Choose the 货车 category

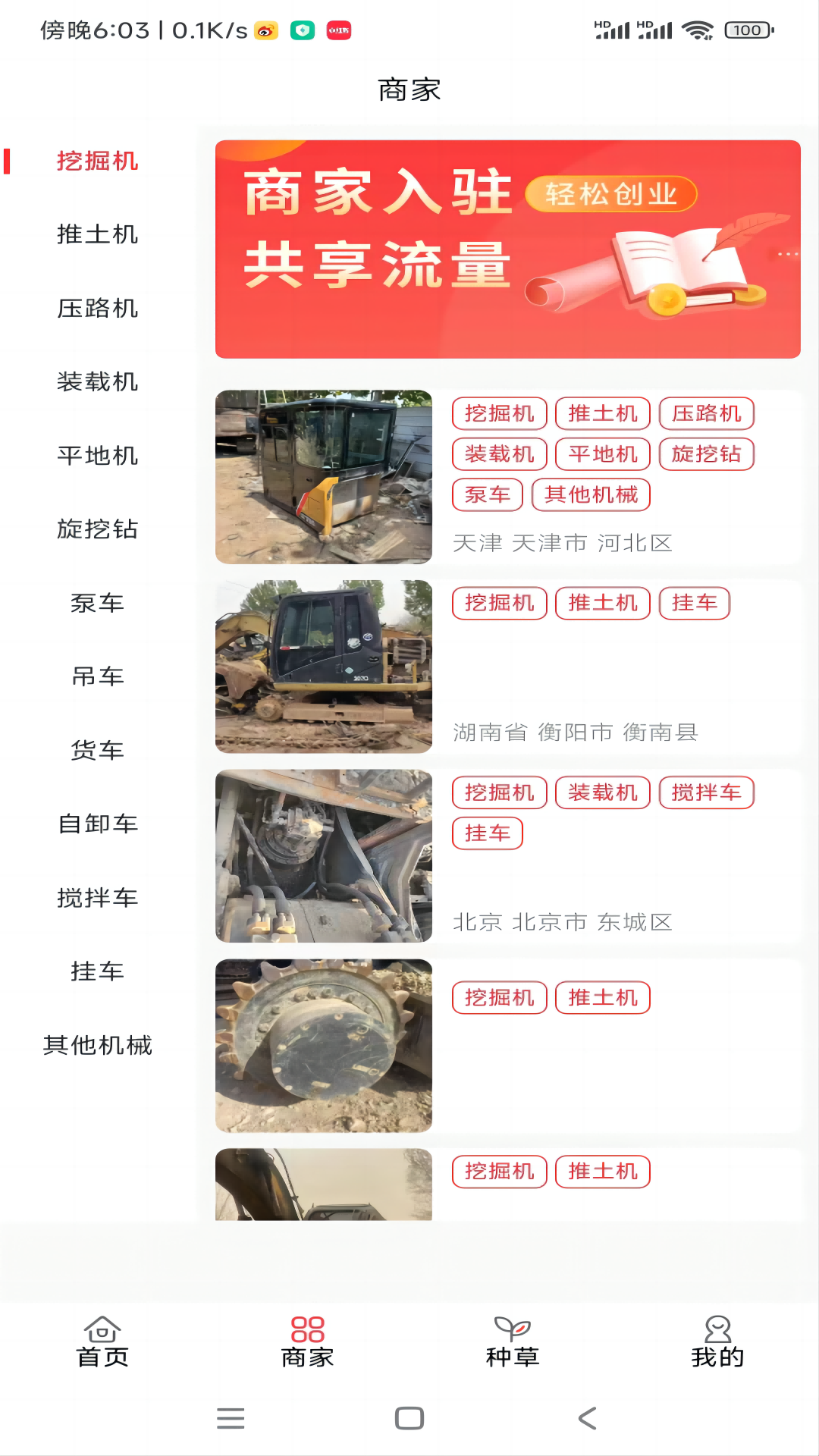click(x=97, y=750)
